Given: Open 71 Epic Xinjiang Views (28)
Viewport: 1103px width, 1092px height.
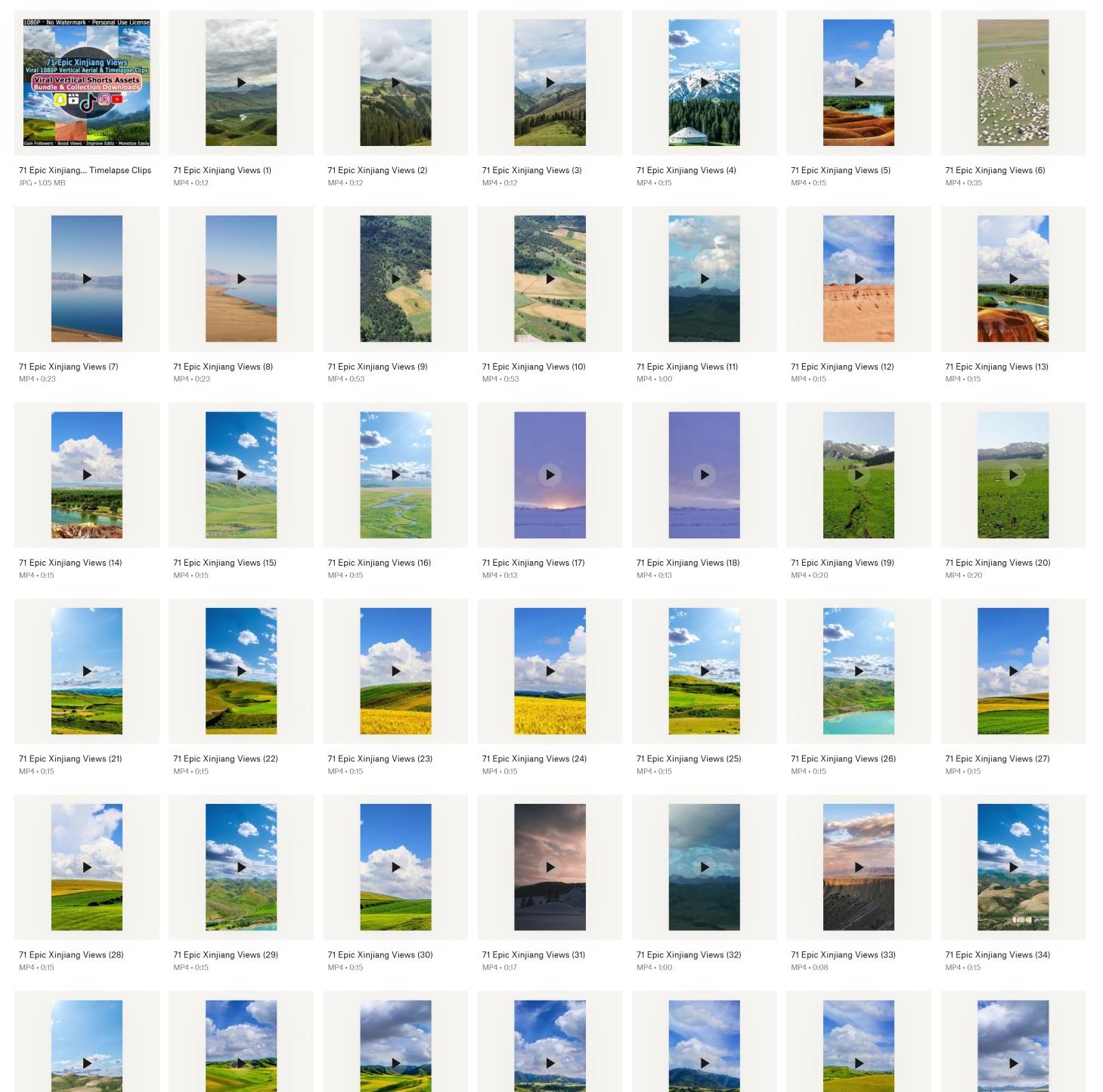Looking at the screenshot, I should coord(86,867).
